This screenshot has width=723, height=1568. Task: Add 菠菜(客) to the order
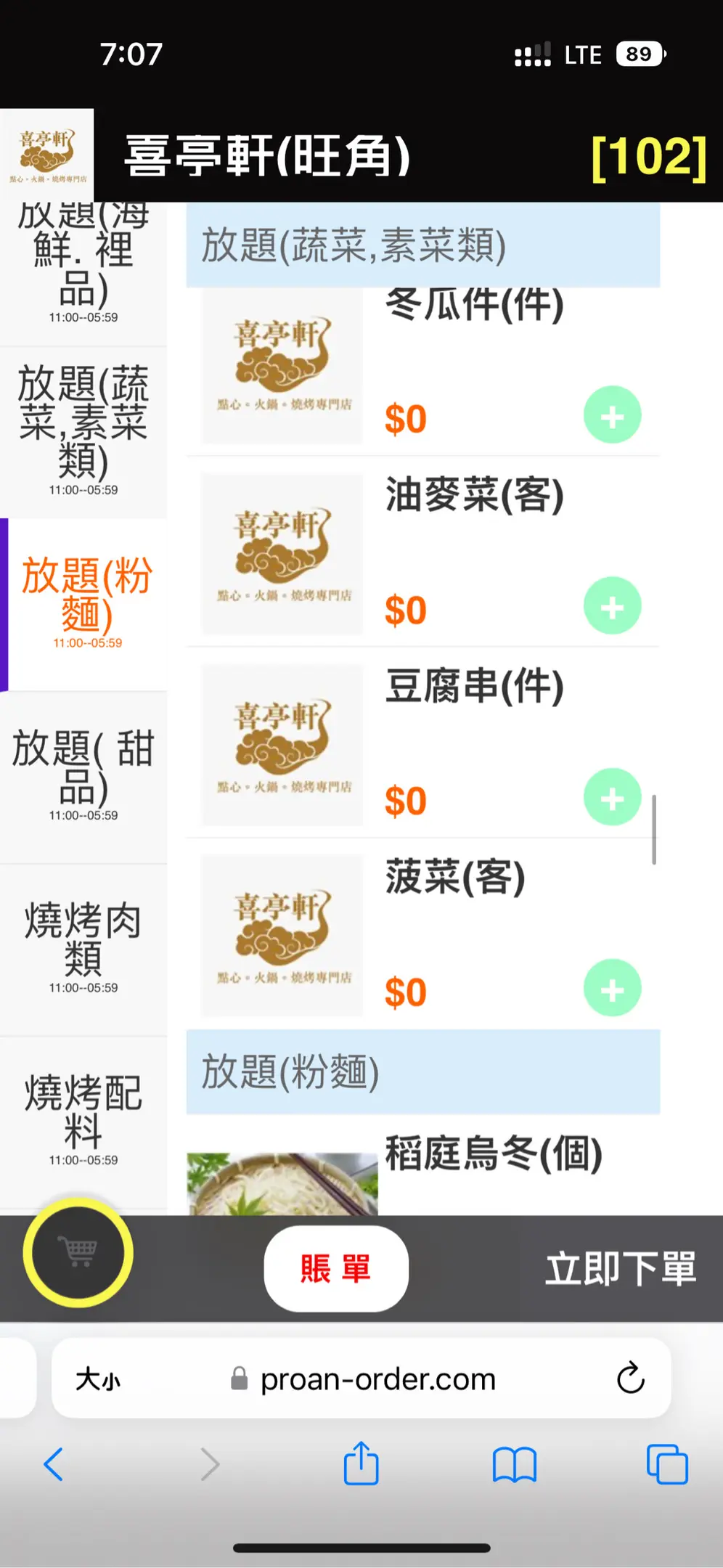point(612,988)
